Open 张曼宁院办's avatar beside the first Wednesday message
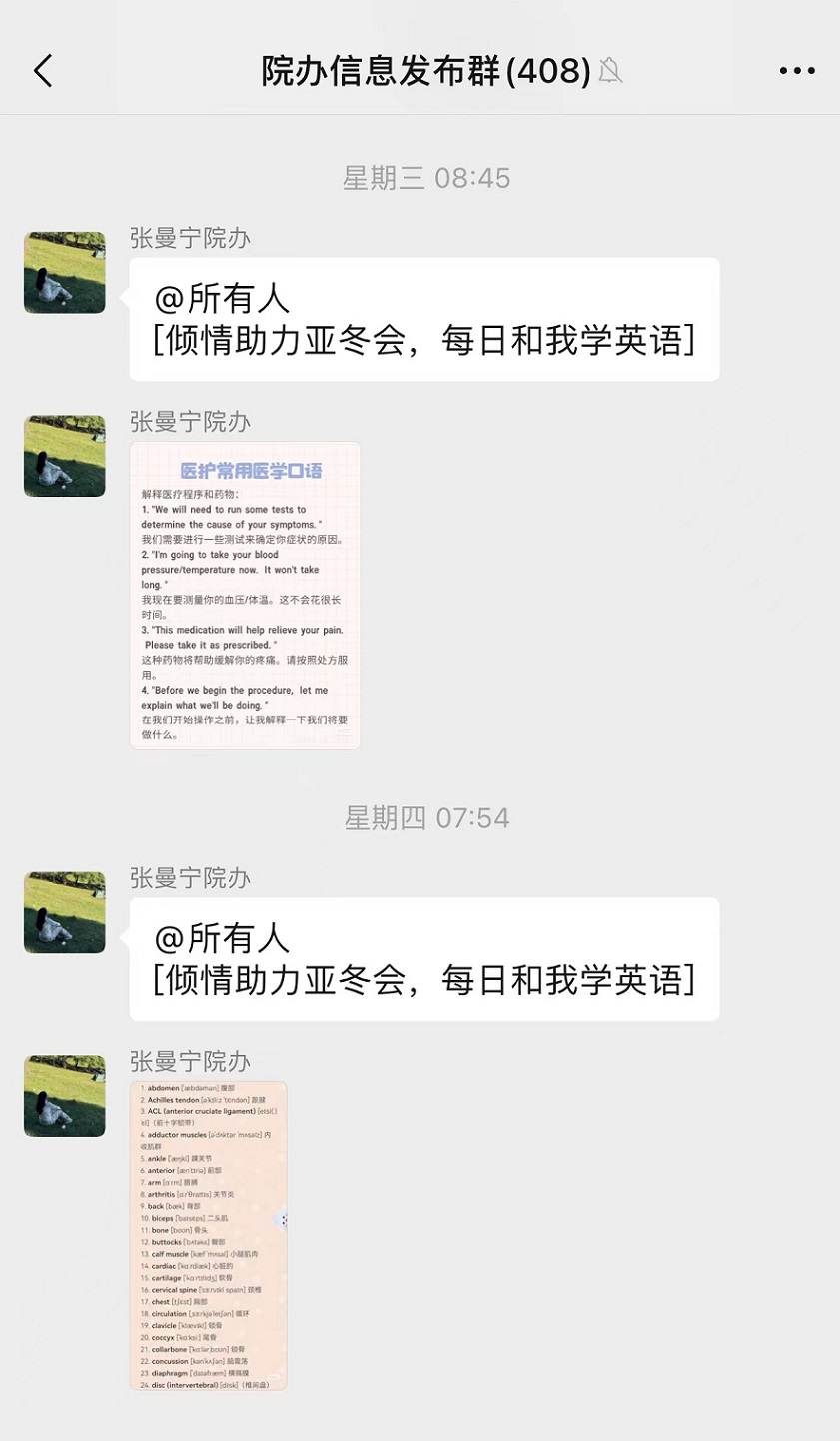Image resolution: width=840 pixels, height=1441 pixels. pyautogui.click(x=65, y=273)
